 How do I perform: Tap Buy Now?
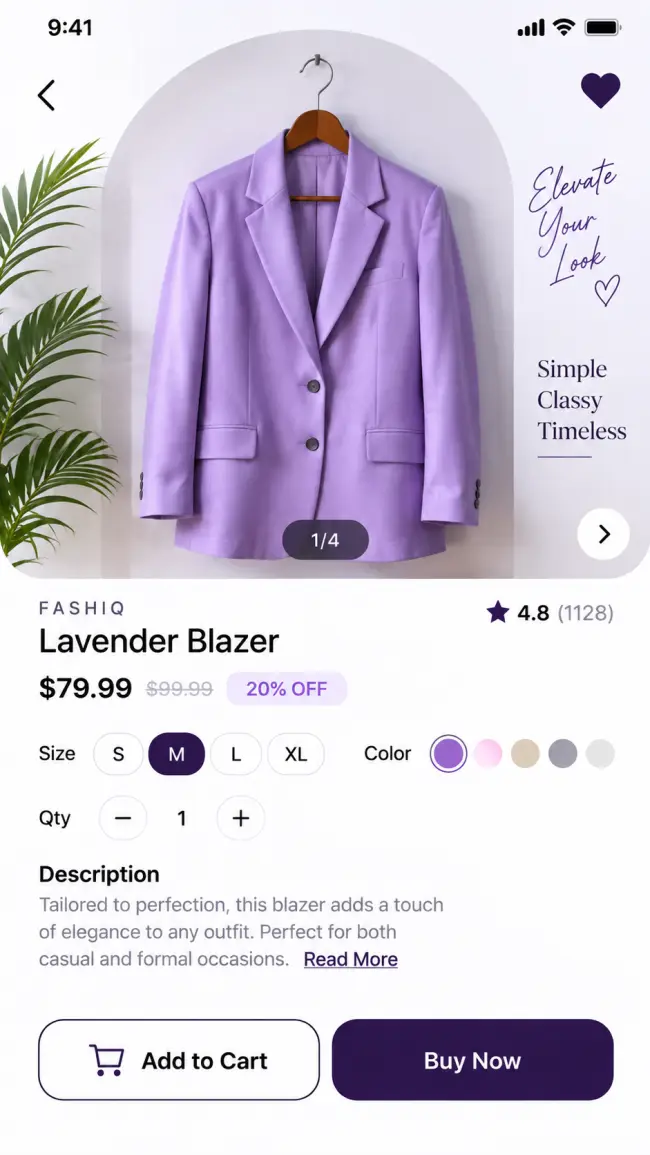472,1060
